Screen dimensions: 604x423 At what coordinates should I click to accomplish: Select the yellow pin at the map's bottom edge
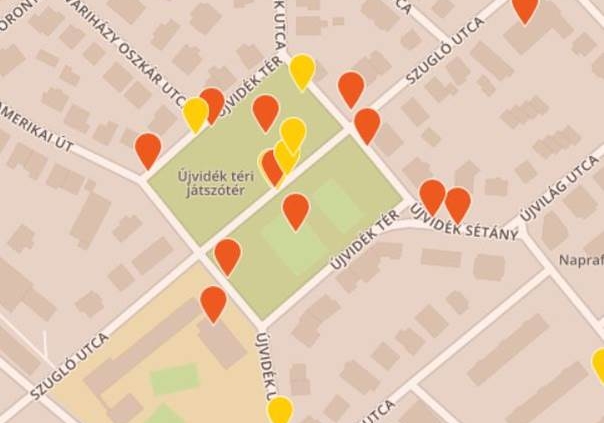[280, 410]
